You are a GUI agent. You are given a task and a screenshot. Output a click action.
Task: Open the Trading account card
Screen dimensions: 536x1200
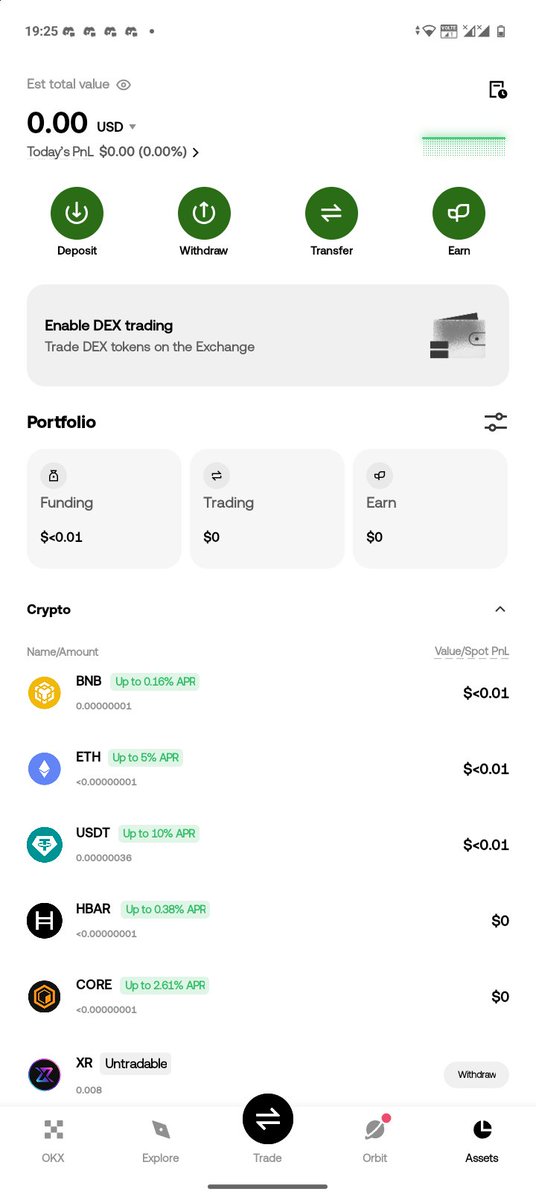(267, 508)
